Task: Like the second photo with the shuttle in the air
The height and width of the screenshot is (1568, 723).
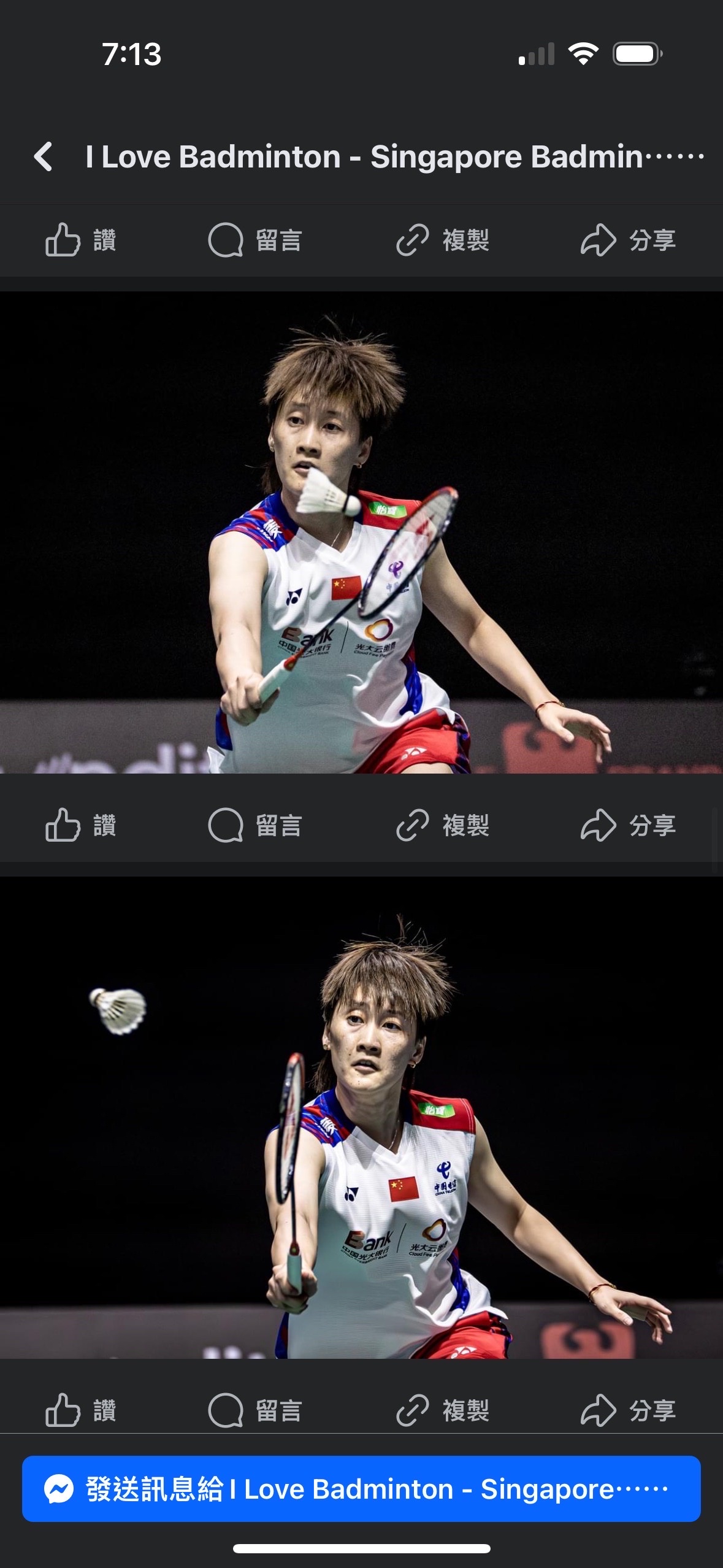Action: click(80, 1410)
